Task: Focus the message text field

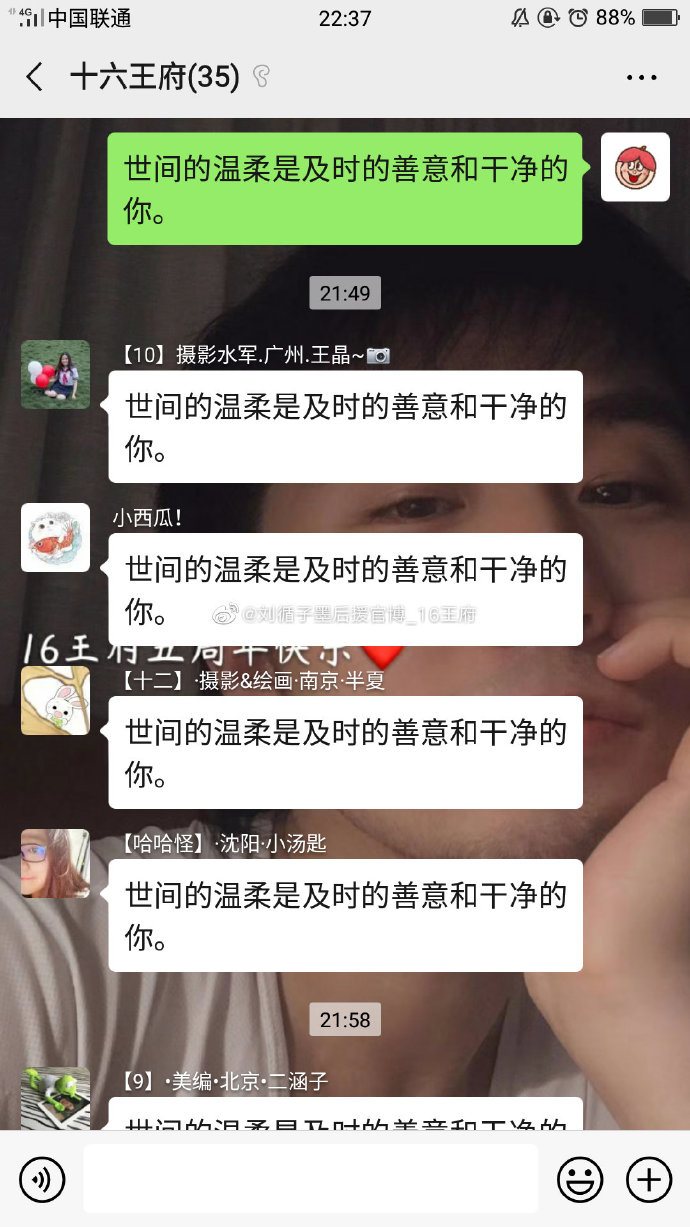Action: 310,1180
